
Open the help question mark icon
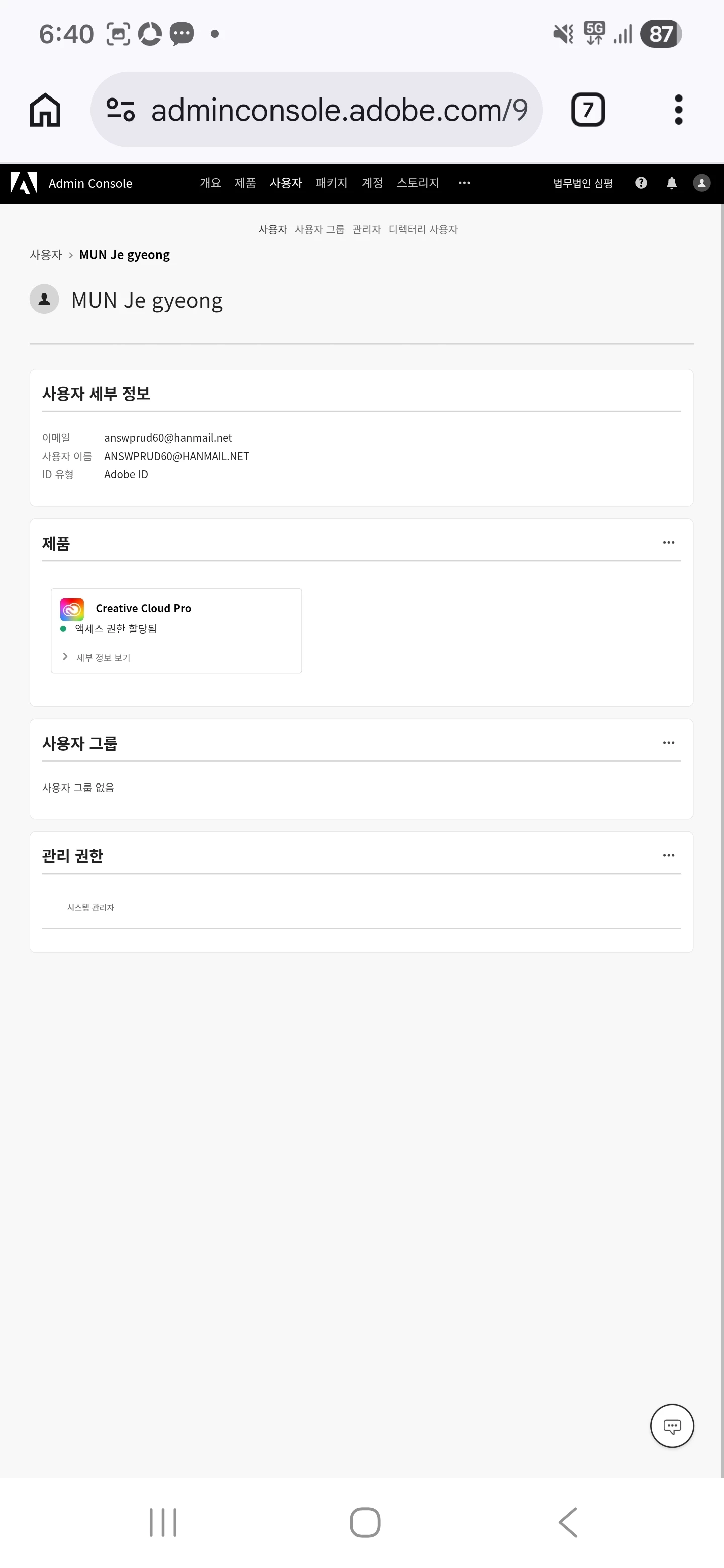pyautogui.click(x=641, y=183)
